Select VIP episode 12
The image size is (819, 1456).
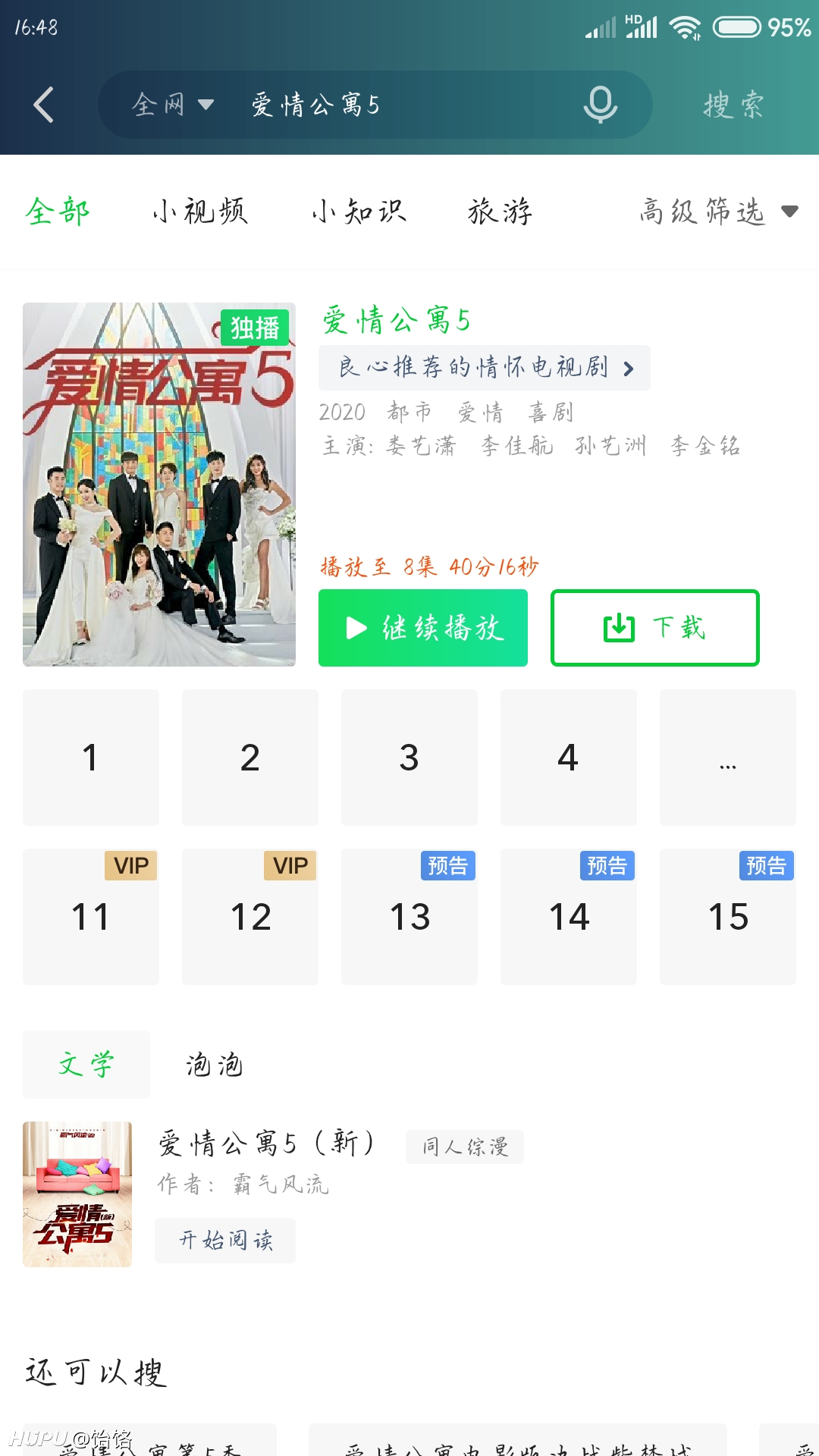pos(250,917)
